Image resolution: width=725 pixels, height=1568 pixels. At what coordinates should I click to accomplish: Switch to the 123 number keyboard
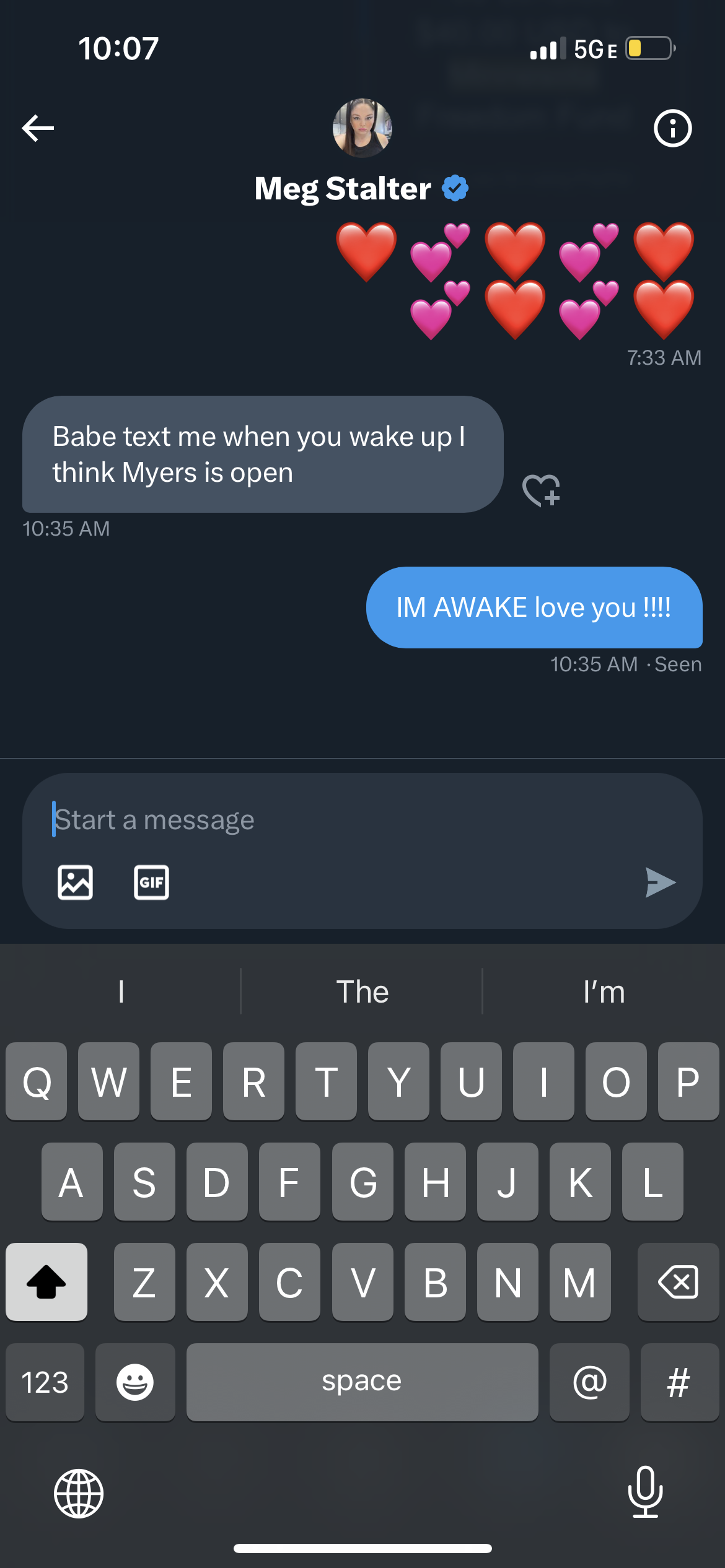[45, 1382]
